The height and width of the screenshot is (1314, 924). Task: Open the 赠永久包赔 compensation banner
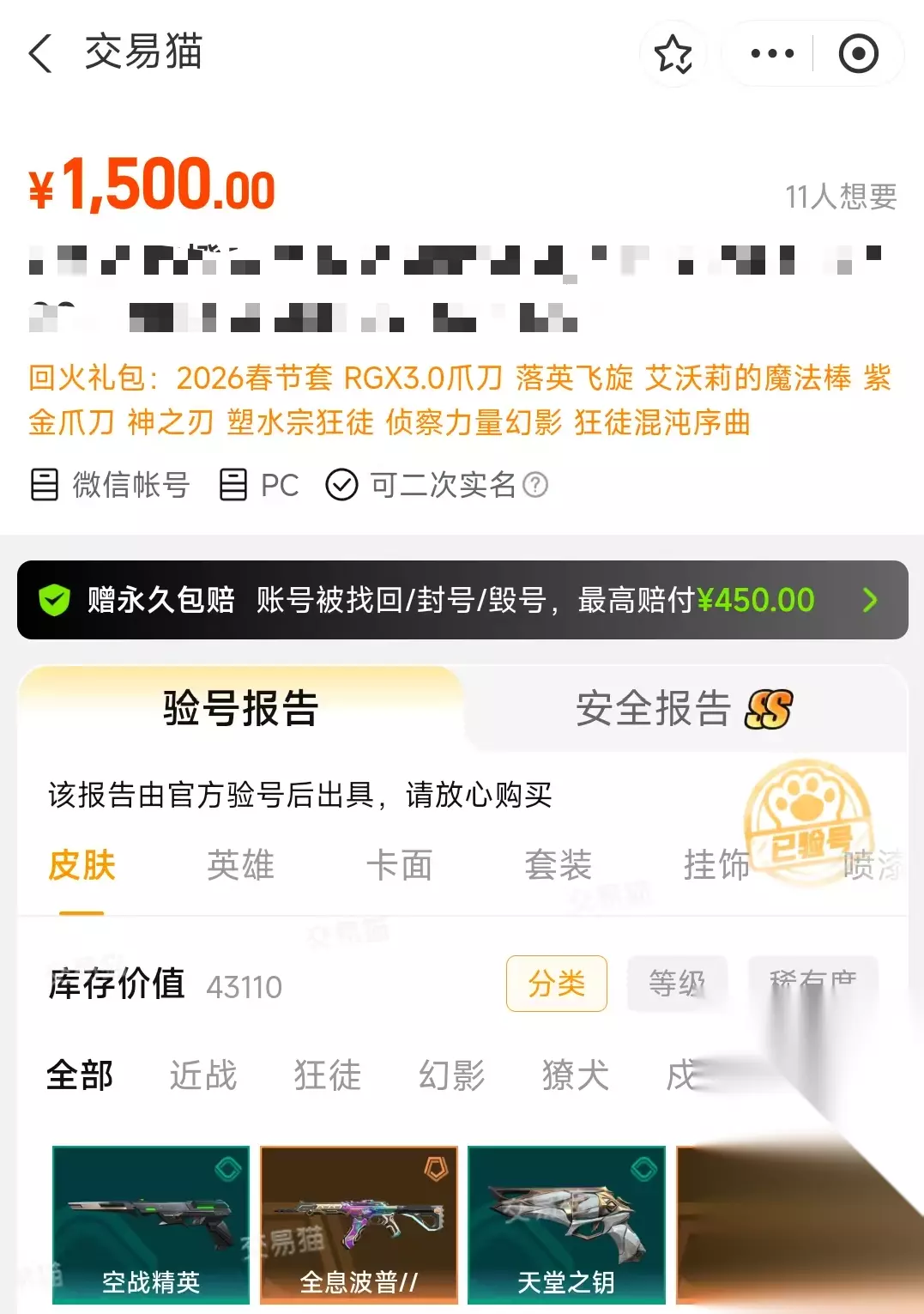point(462,600)
